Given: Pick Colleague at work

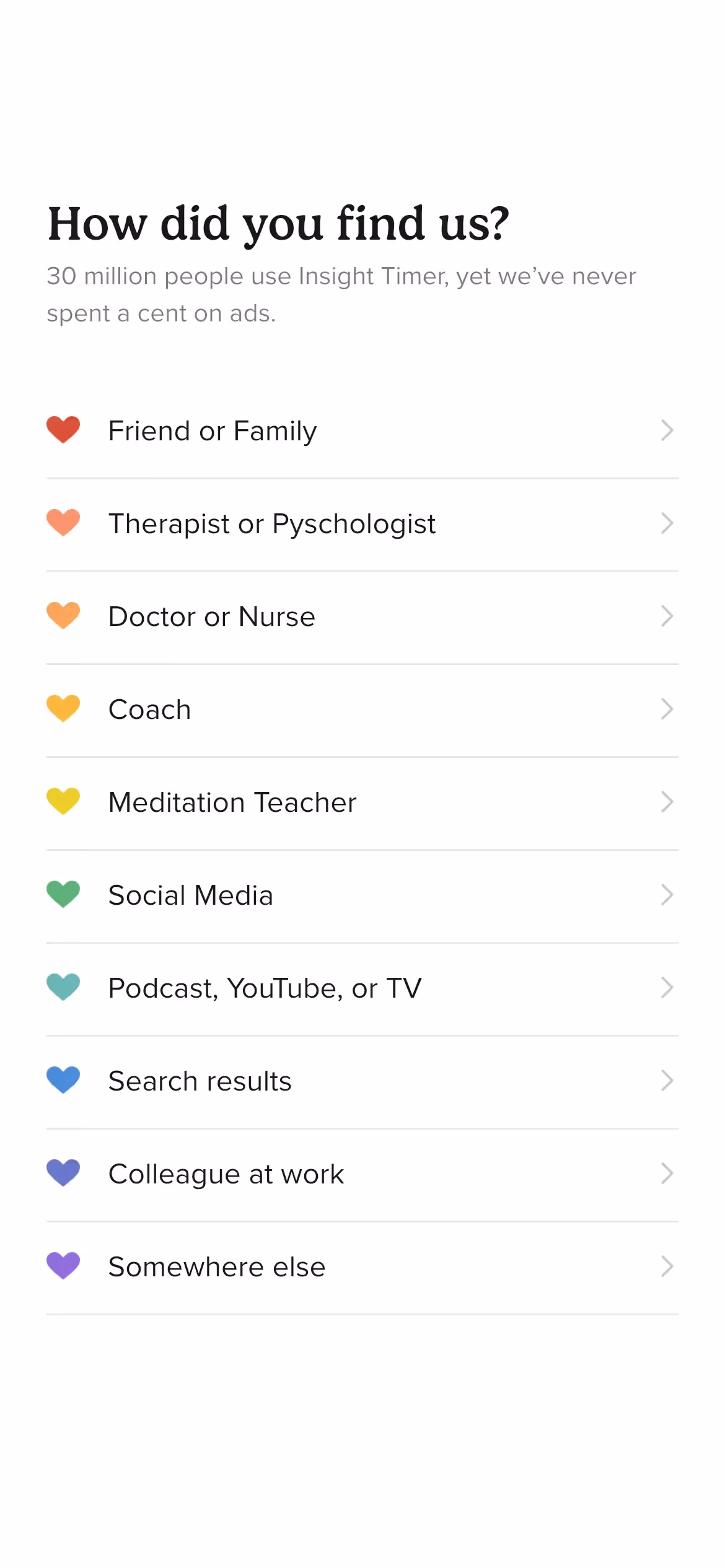Looking at the screenshot, I should click(x=362, y=1174).
